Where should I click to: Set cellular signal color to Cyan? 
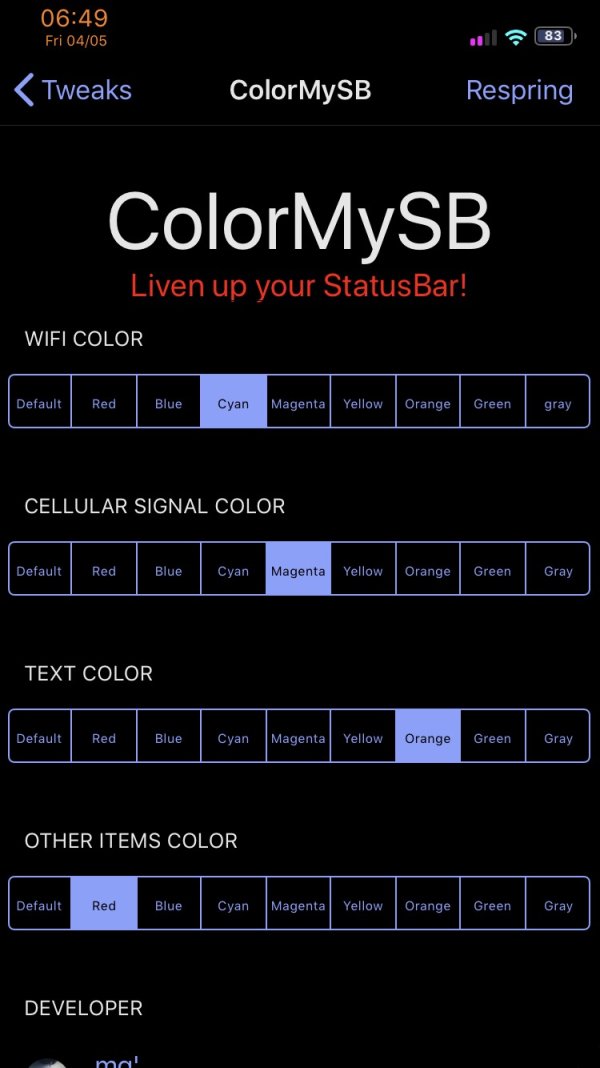(x=233, y=571)
